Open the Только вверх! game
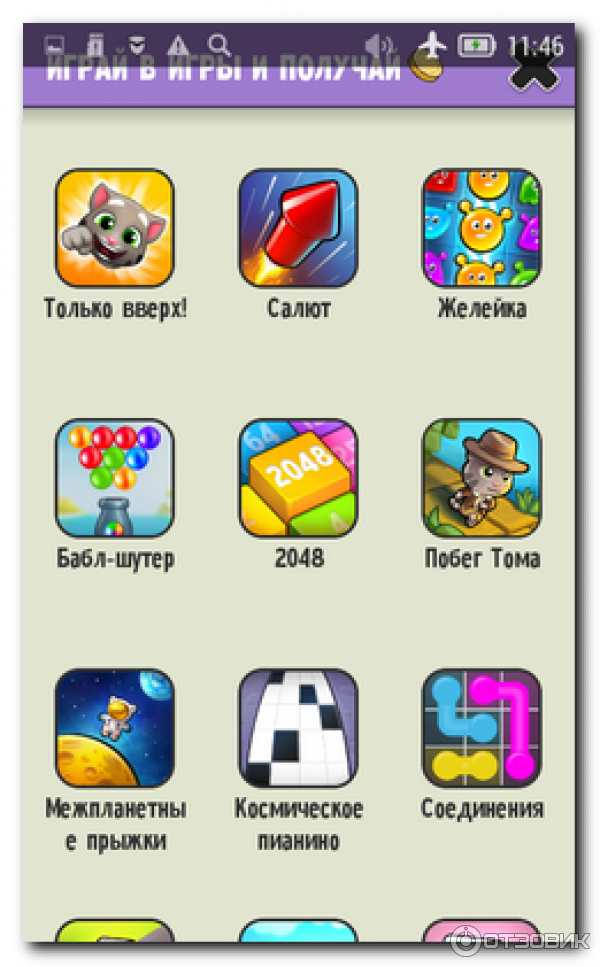The width and height of the screenshot is (600, 967). tap(114, 228)
